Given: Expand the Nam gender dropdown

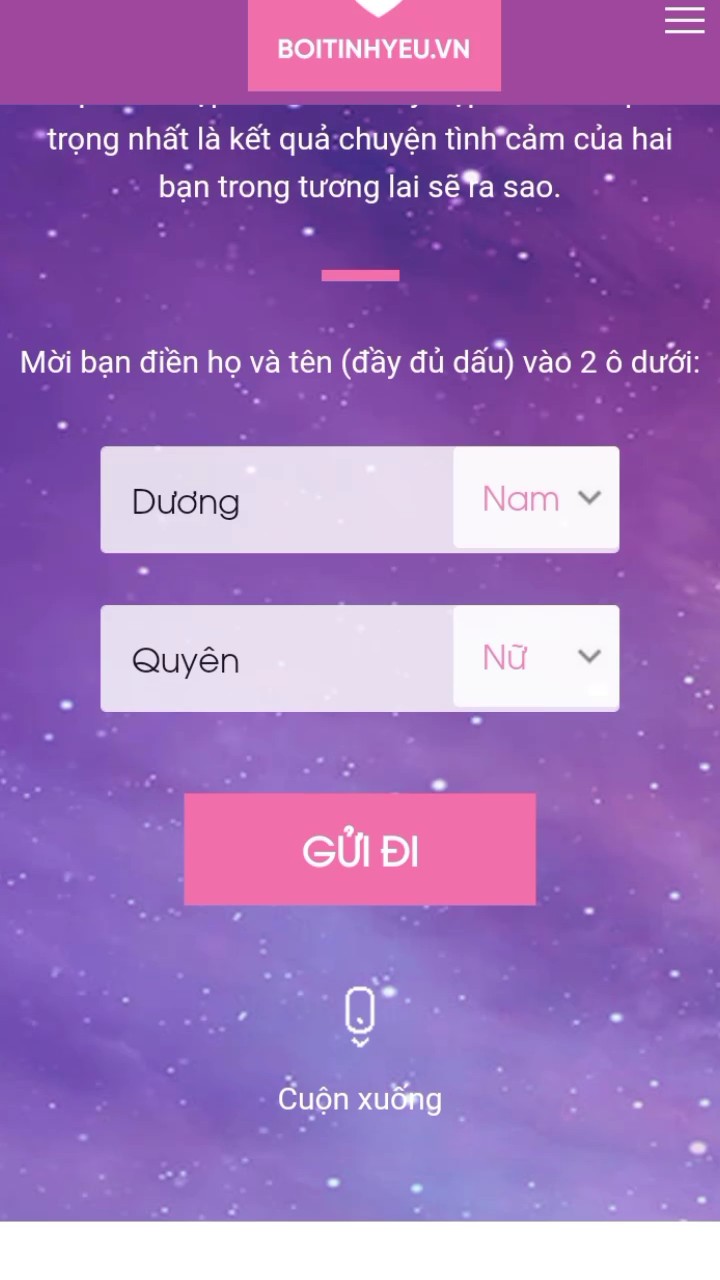Looking at the screenshot, I should [x=537, y=498].
